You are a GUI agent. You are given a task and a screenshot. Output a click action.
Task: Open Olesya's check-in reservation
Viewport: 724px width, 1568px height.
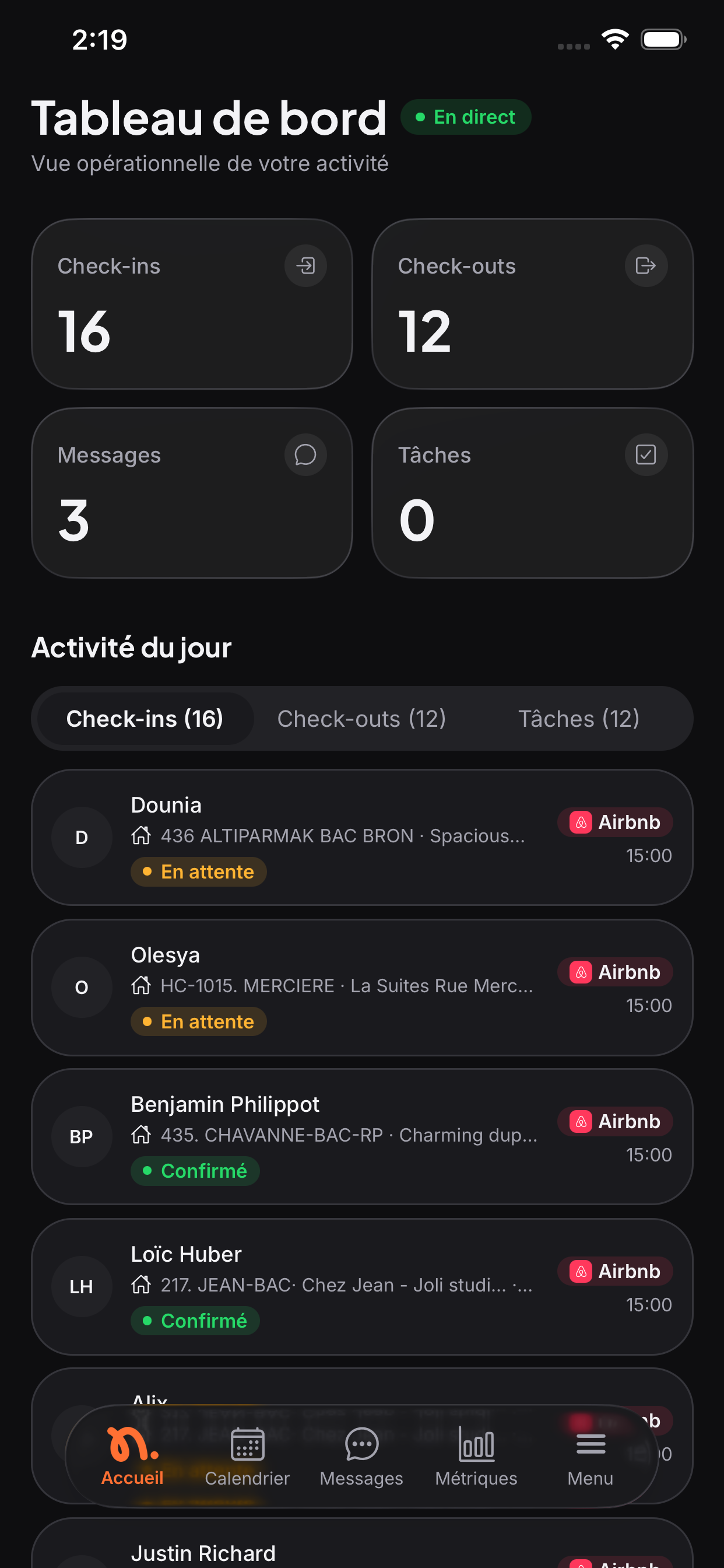coord(362,986)
